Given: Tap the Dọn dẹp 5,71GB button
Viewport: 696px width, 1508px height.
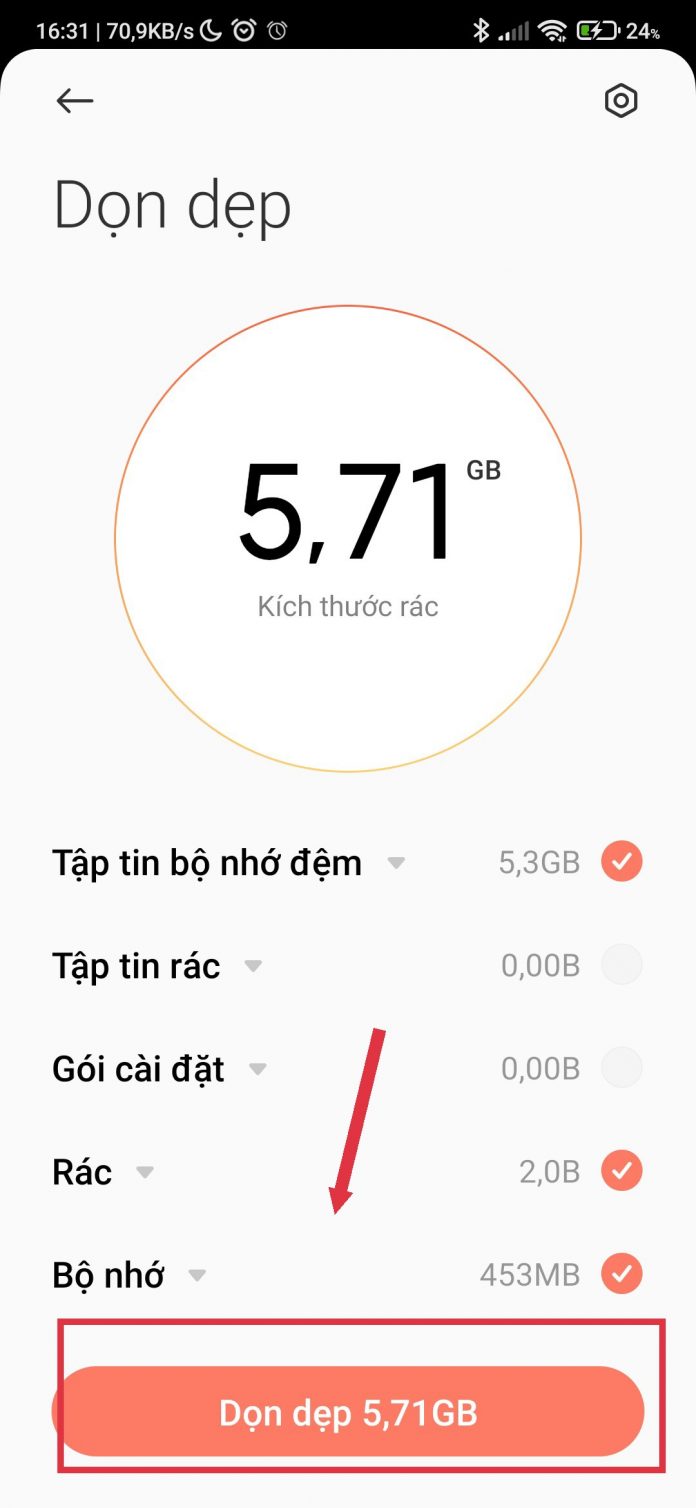Looking at the screenshot, I should click(348, 1412).
